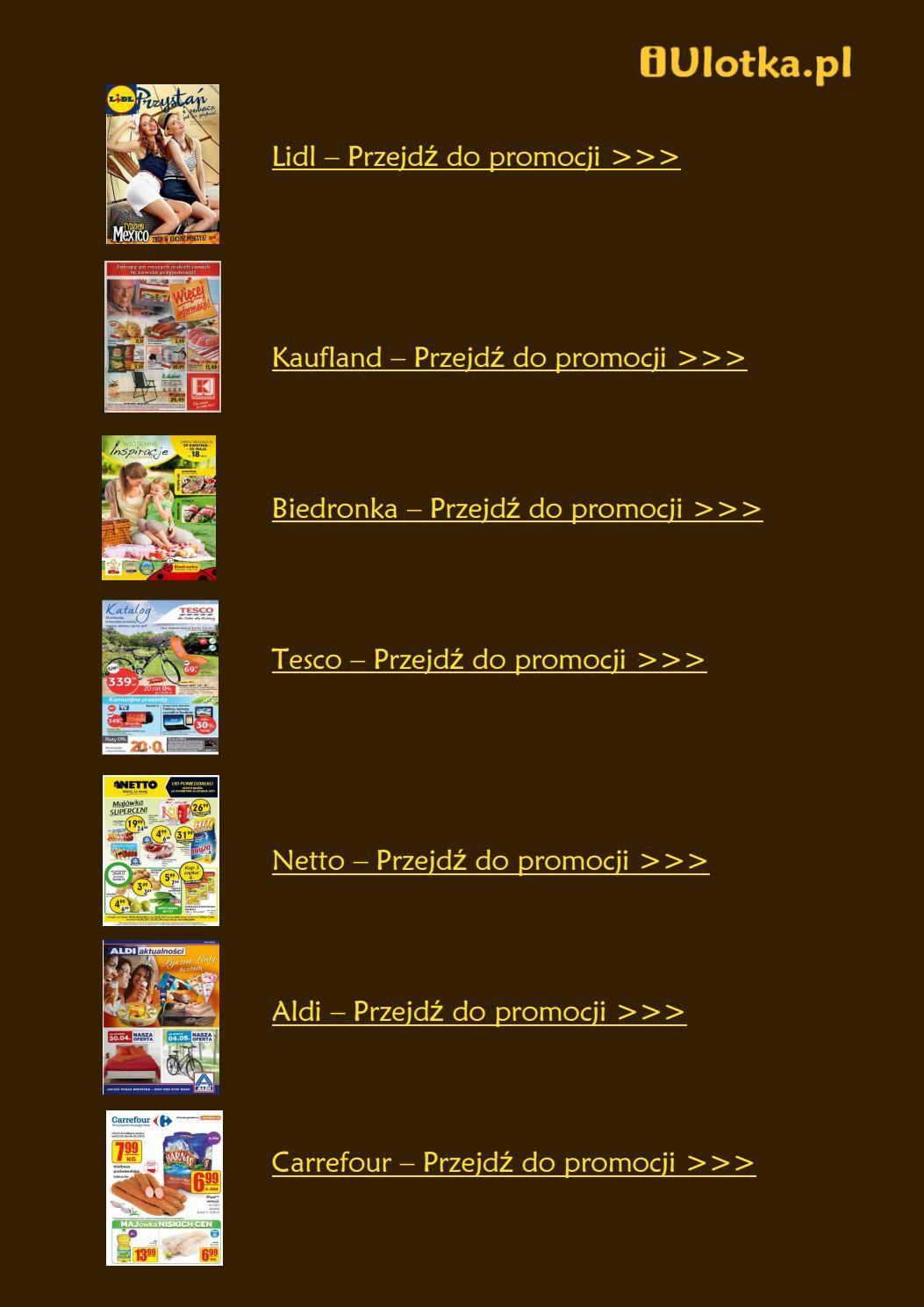Select the Tesco catalog cover

[x=161, y=677]
